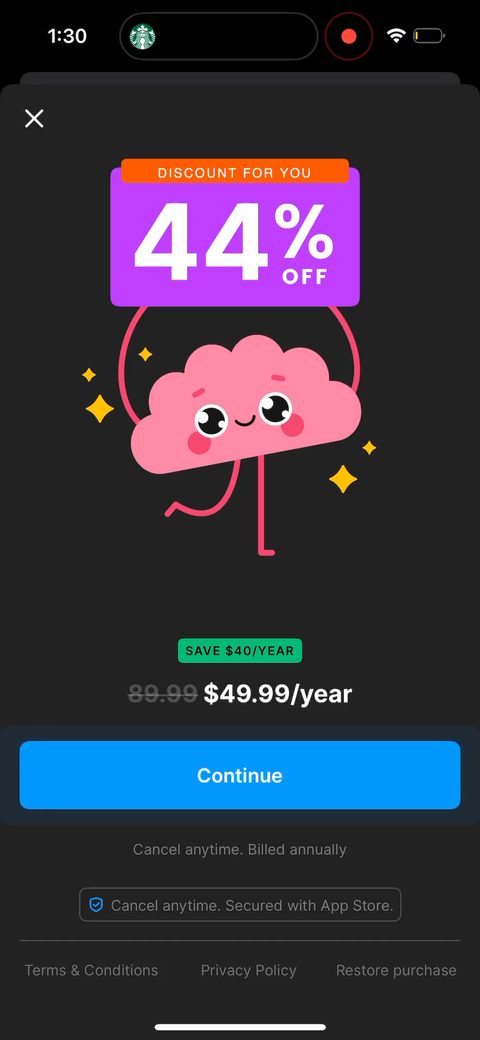Select Restore purchase
The height and width of the screenshot is (1040, 480).
396,970
